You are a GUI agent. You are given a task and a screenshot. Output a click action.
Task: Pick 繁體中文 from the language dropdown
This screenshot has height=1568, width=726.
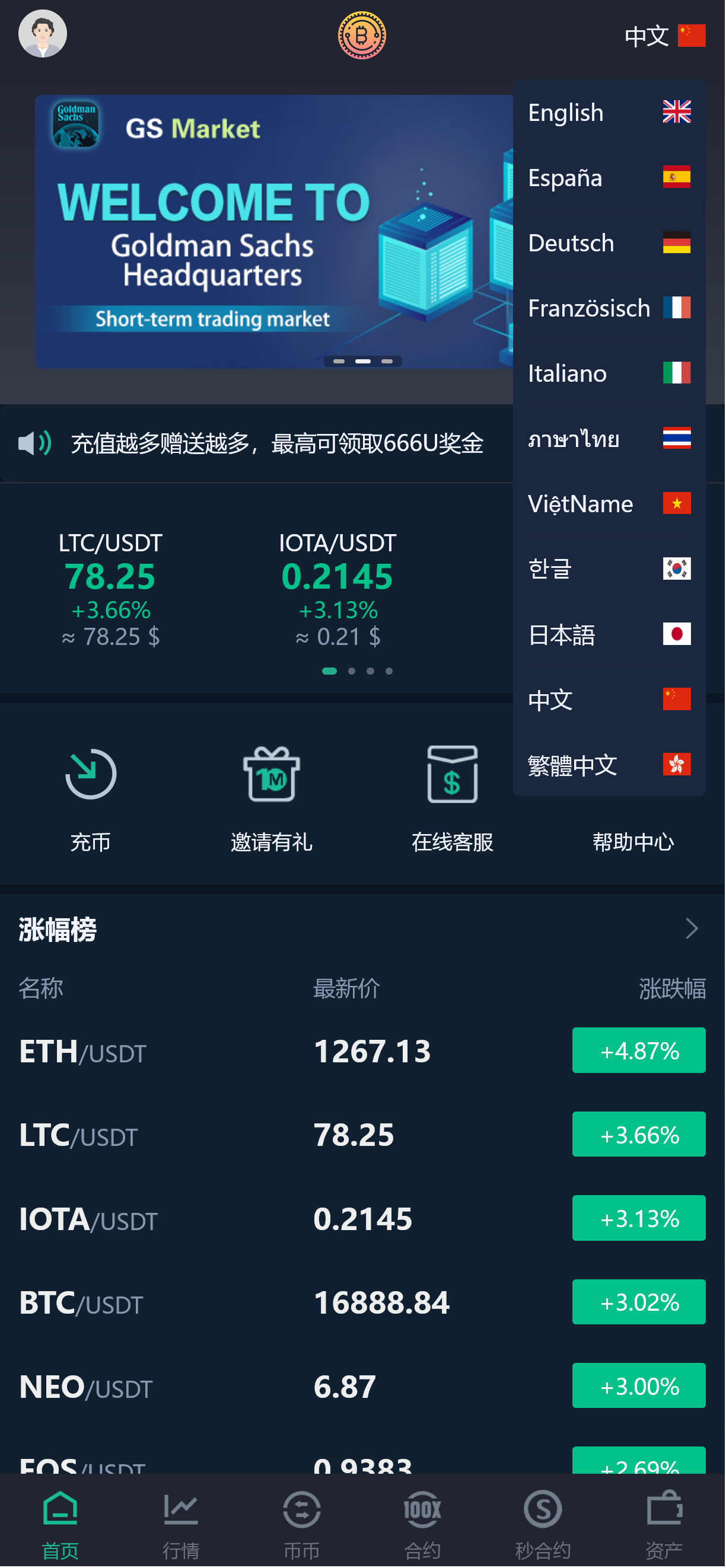(x=609, y=765)
